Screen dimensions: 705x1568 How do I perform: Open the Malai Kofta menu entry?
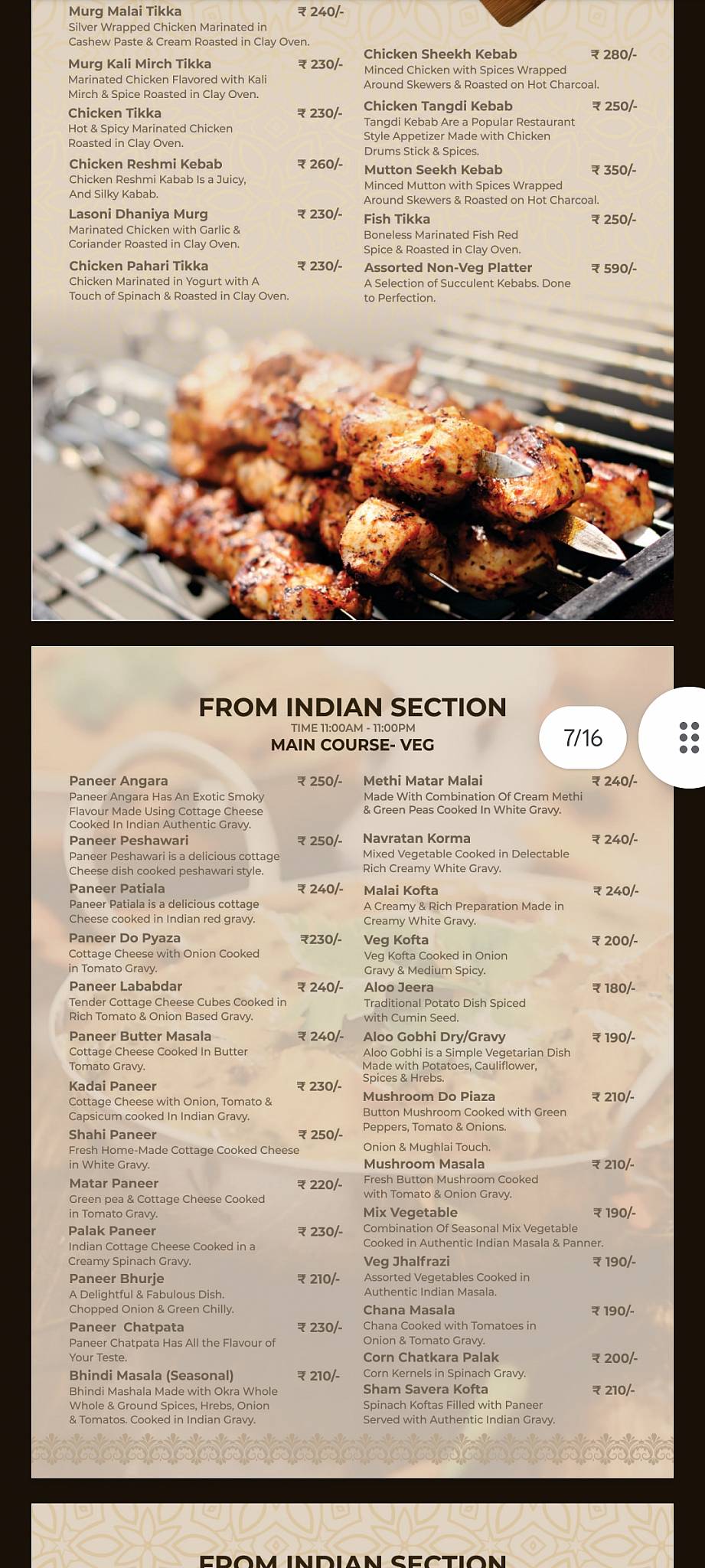coord(400,890)
